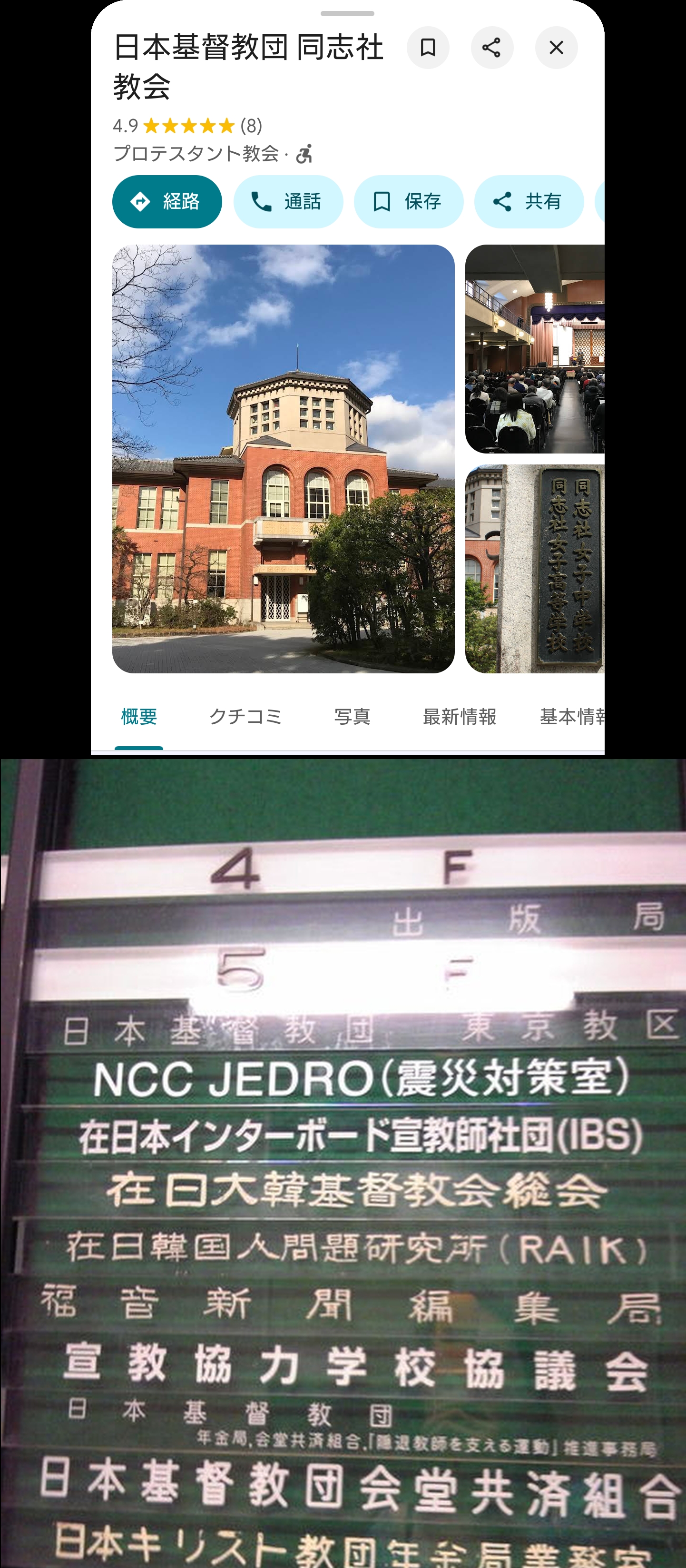
Task: Open the 最新情報 tab
Action: tap(460, 717)
